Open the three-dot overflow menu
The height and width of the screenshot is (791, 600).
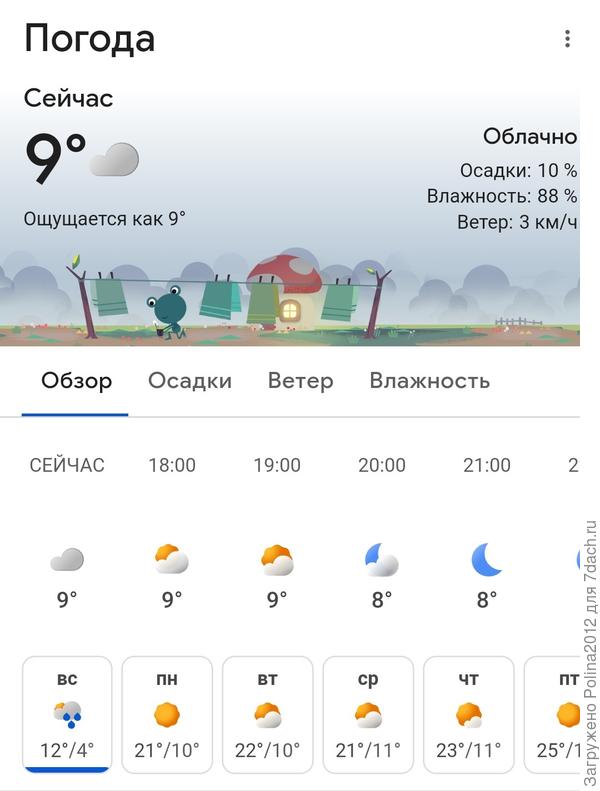567,39
